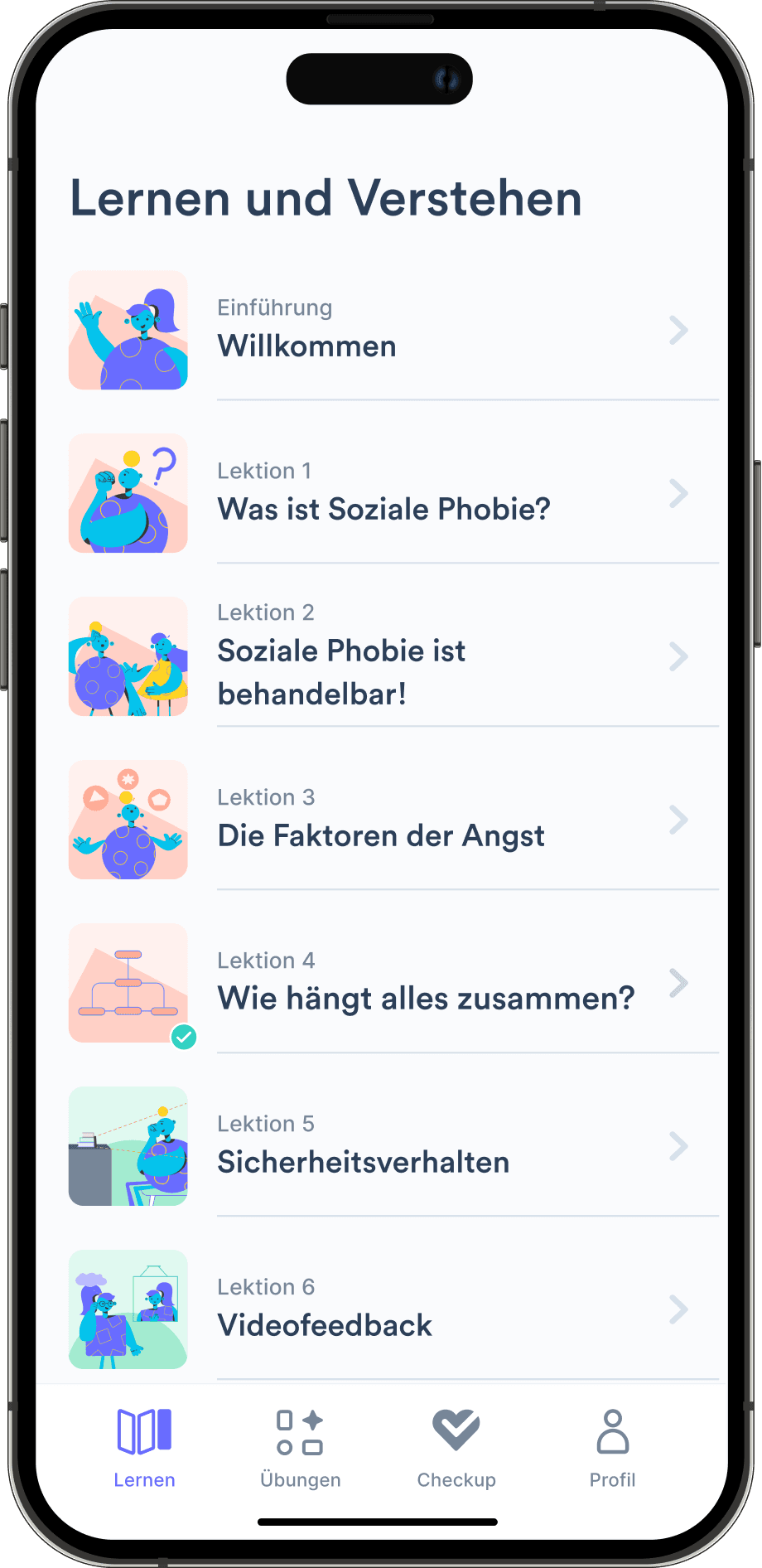This screenshot has width=762, height=1568.
Task: Tap the Lektion 1 question-mark illustration
Action: 128,493
